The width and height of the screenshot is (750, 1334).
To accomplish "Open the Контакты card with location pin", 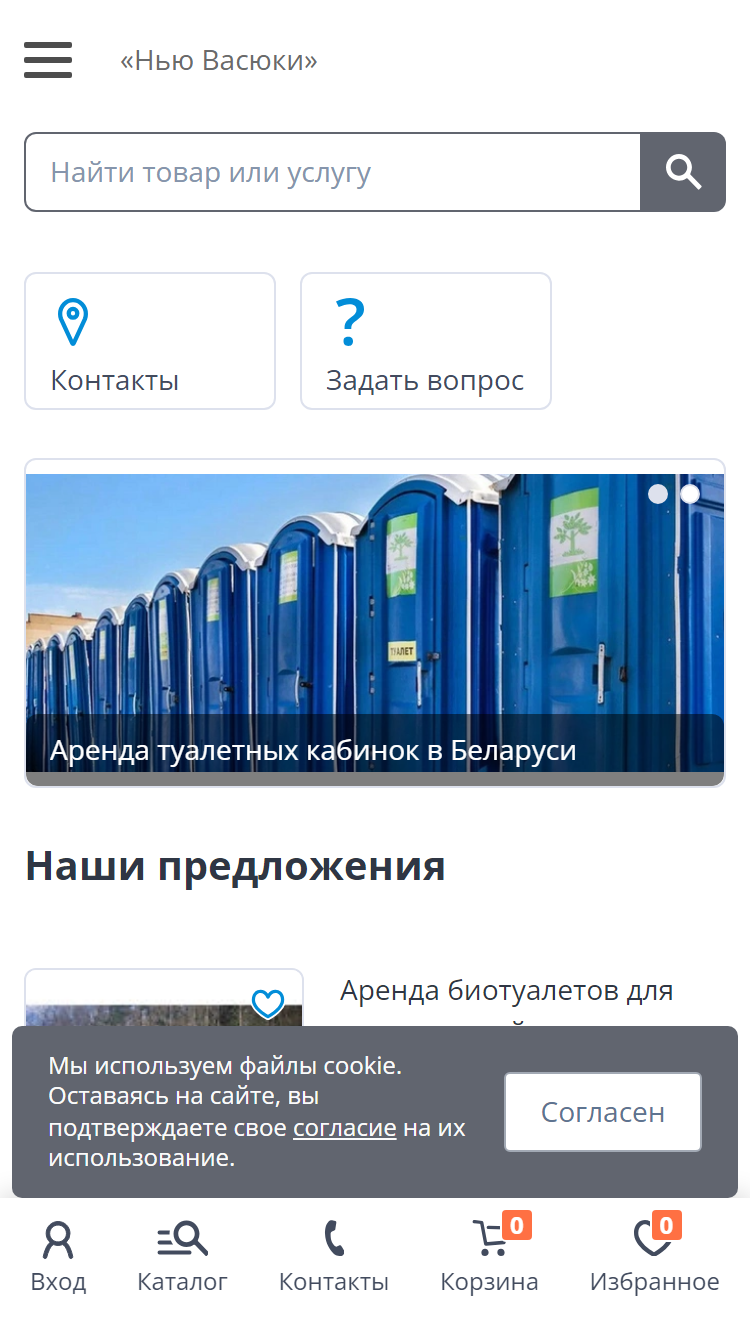I will [150, 341].
